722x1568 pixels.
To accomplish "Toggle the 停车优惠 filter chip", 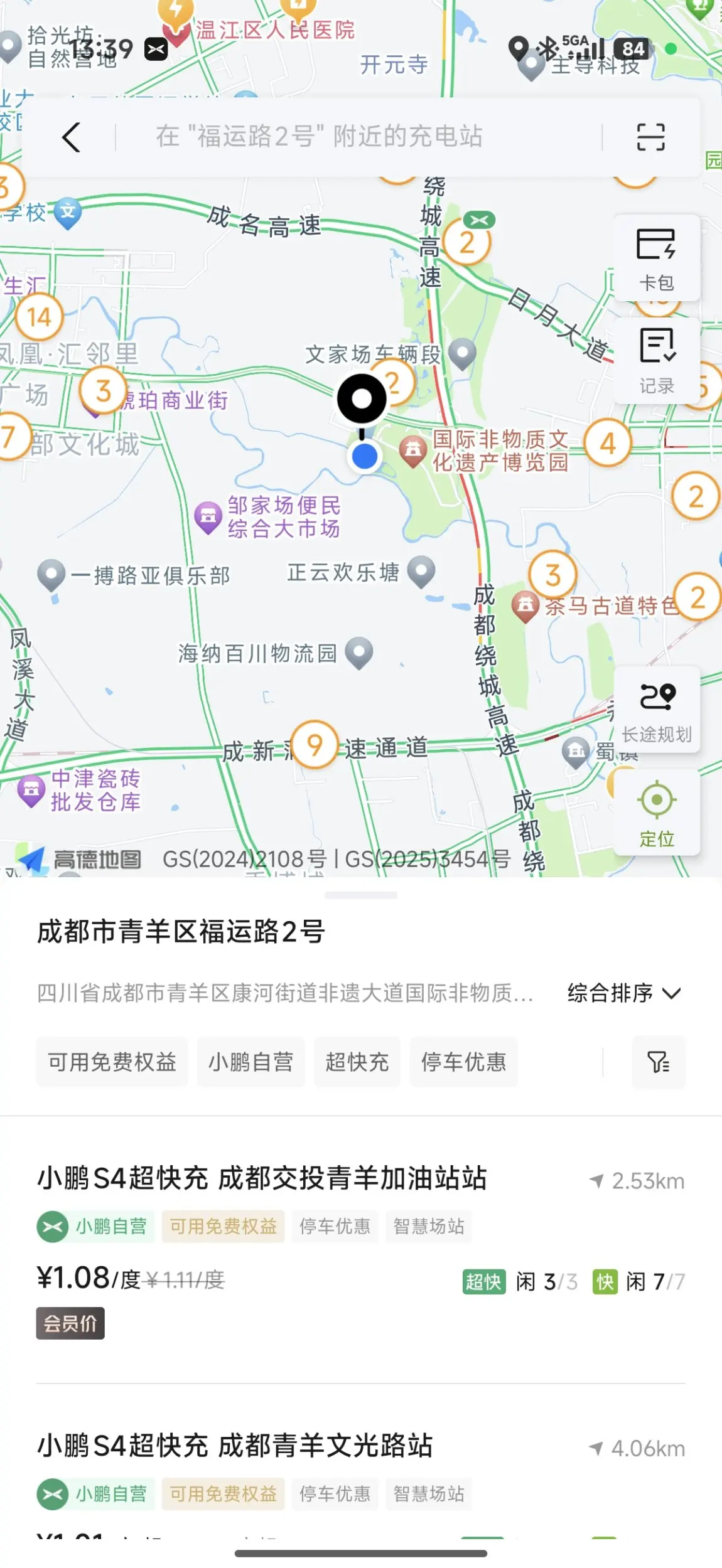I will point(463,1062).
